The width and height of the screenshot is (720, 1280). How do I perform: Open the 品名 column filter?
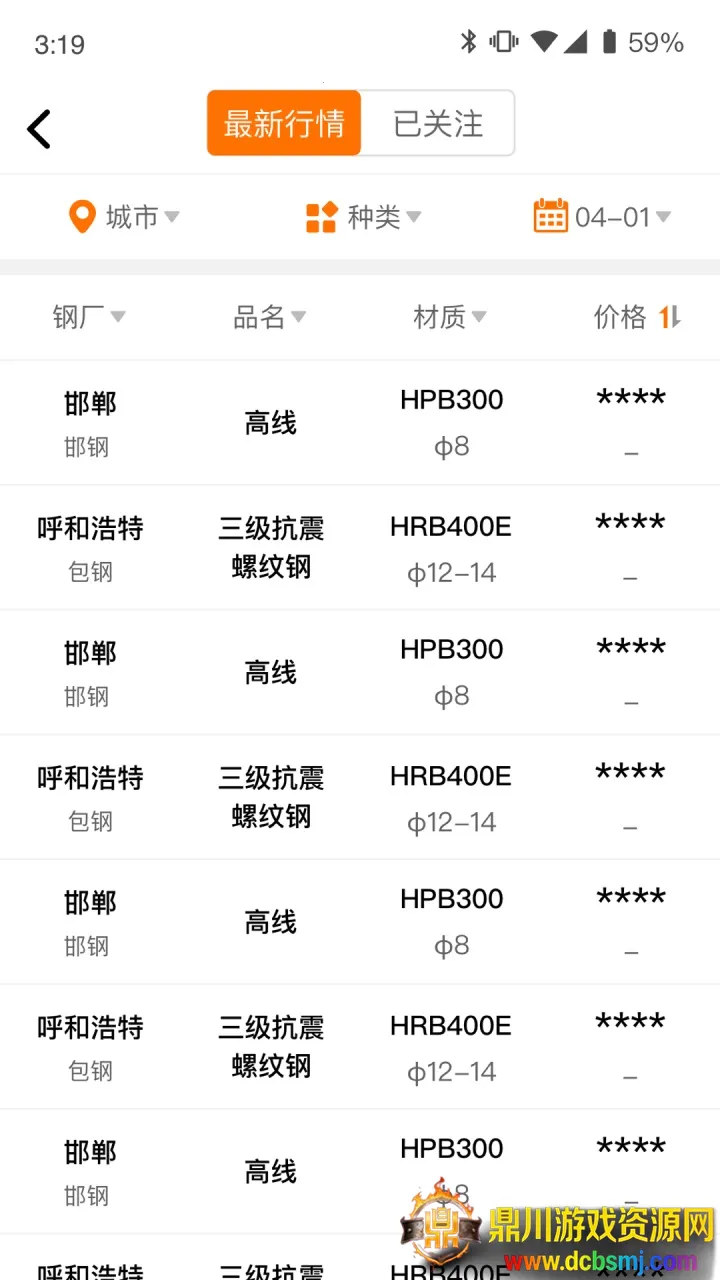269,317
